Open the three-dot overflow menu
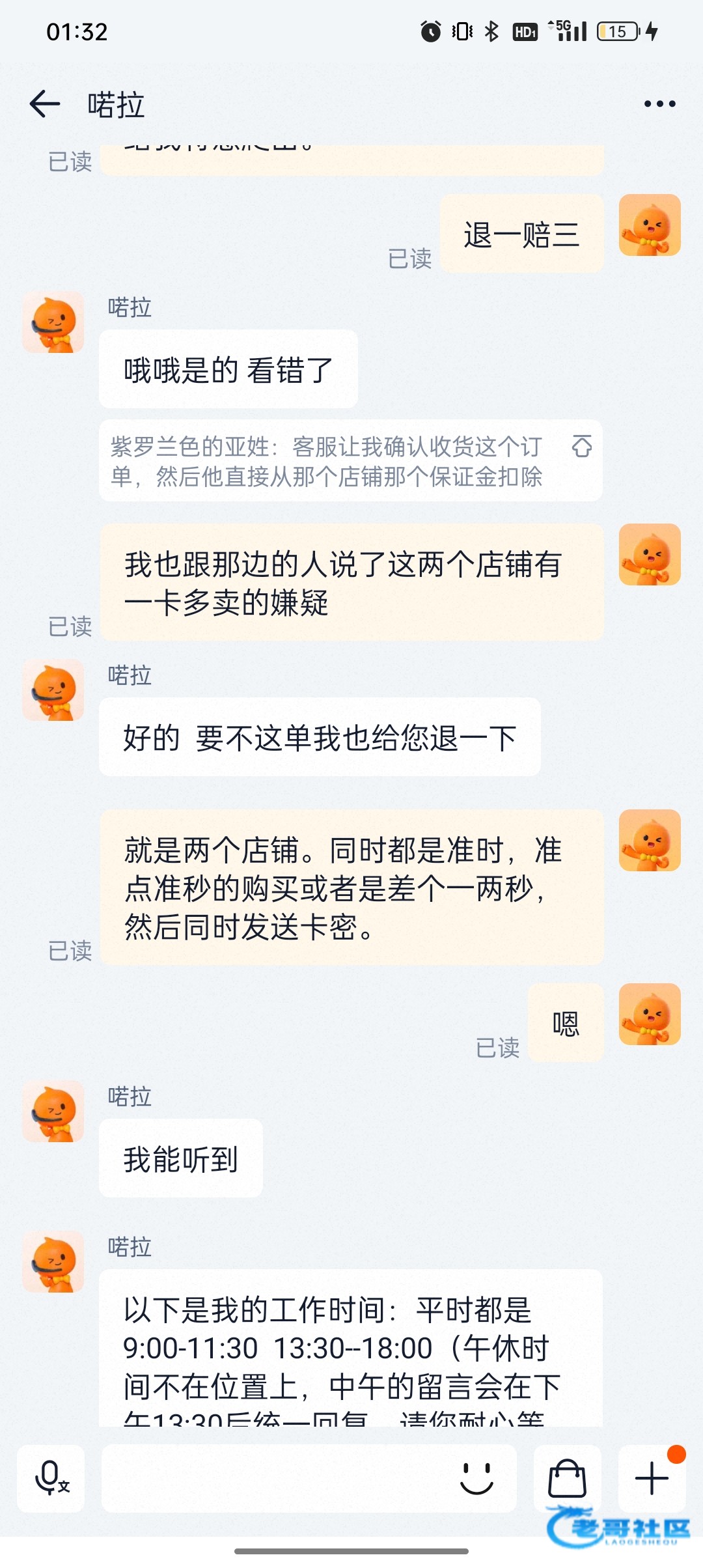703x1568 pixels. (x=659, y=104)
